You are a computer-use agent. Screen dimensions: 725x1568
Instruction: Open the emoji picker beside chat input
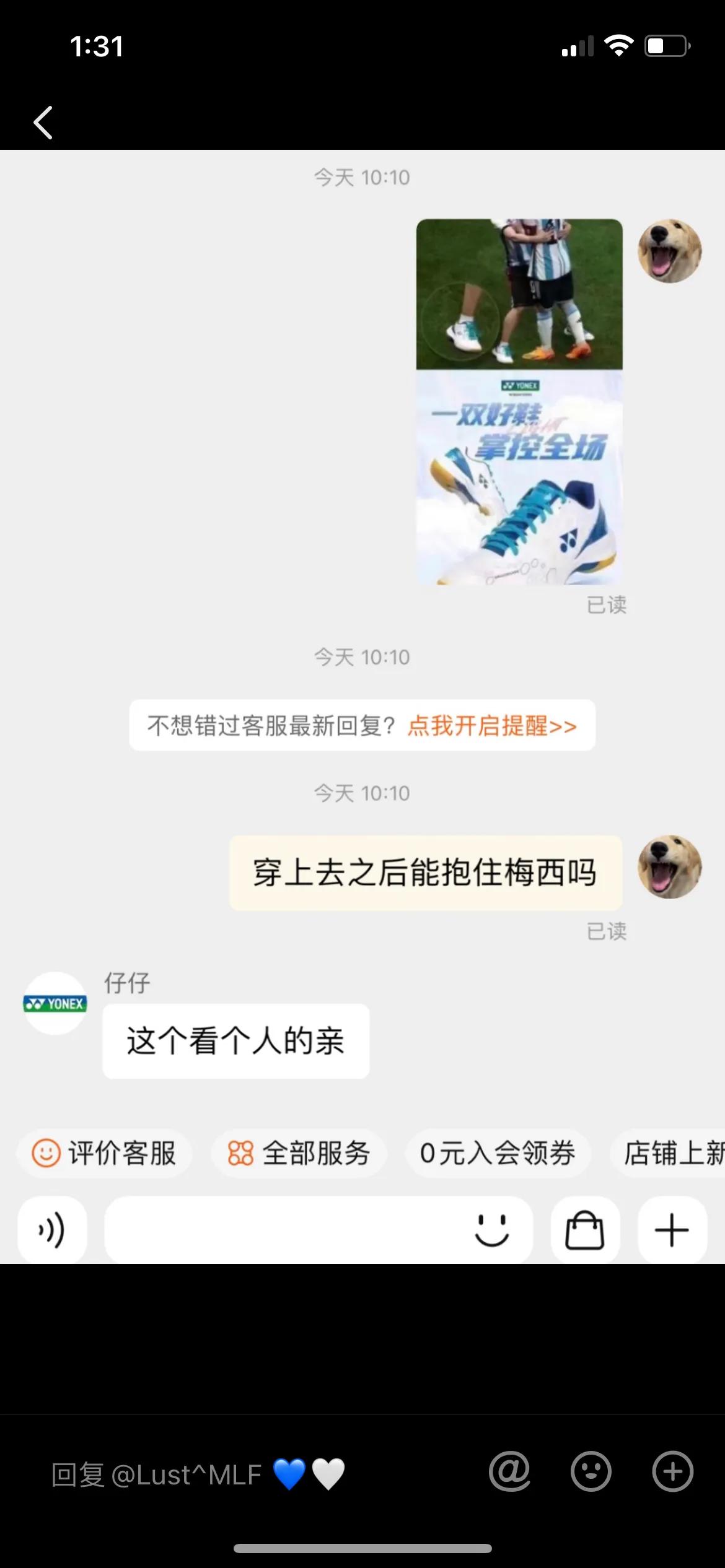coord(493,1230)
